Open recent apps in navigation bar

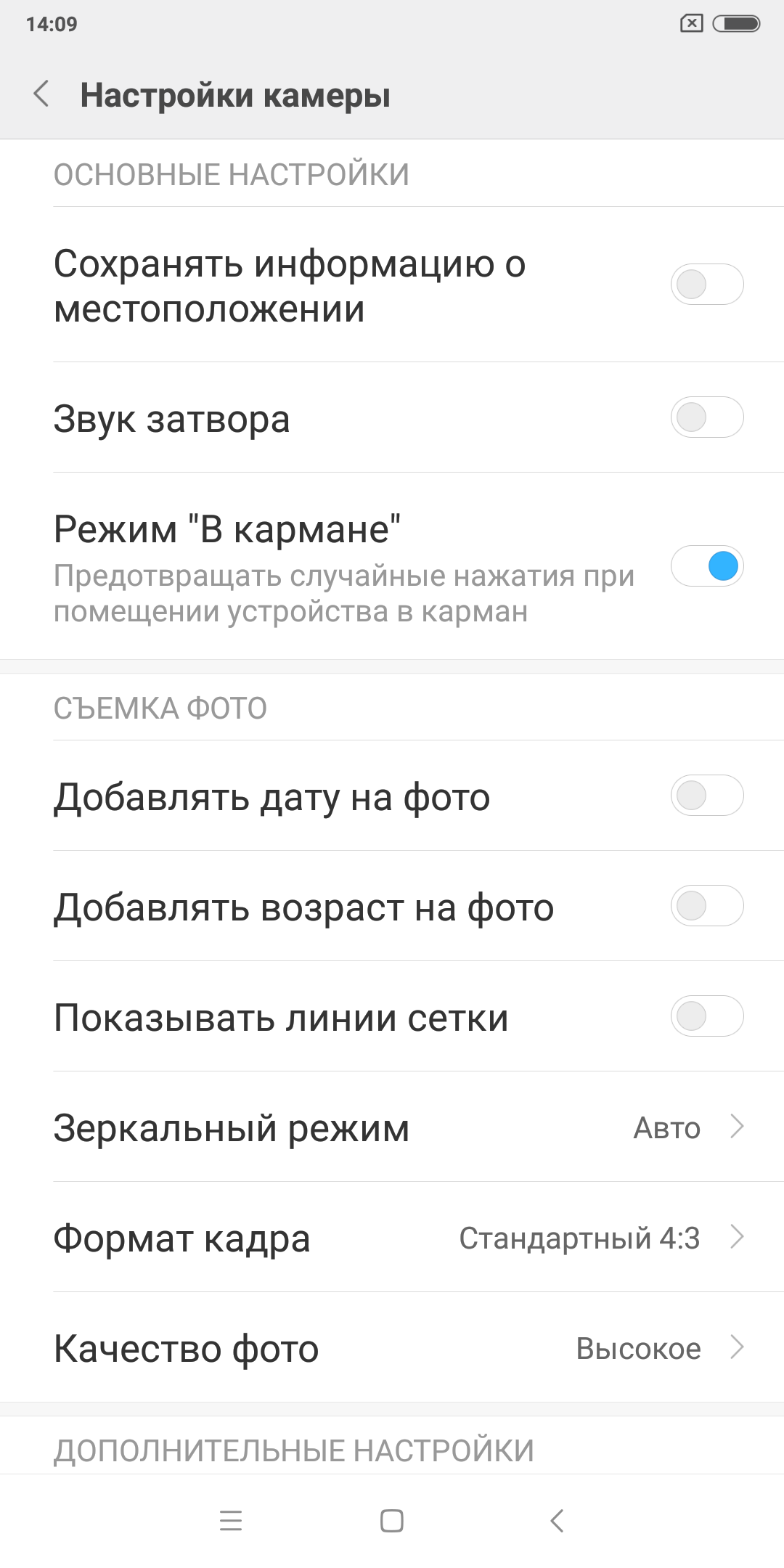[x=231, y=1520]
